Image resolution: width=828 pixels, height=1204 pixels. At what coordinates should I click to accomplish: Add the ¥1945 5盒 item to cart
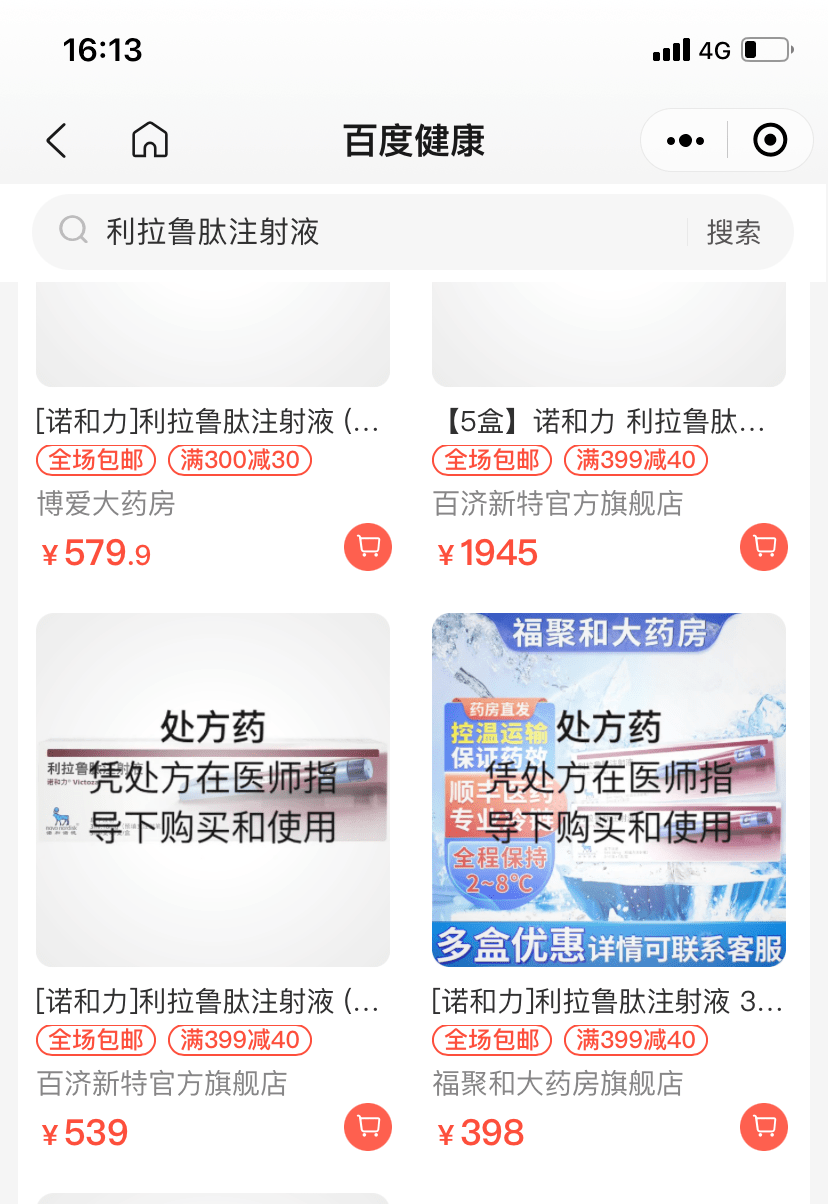[x=764, y=547]
